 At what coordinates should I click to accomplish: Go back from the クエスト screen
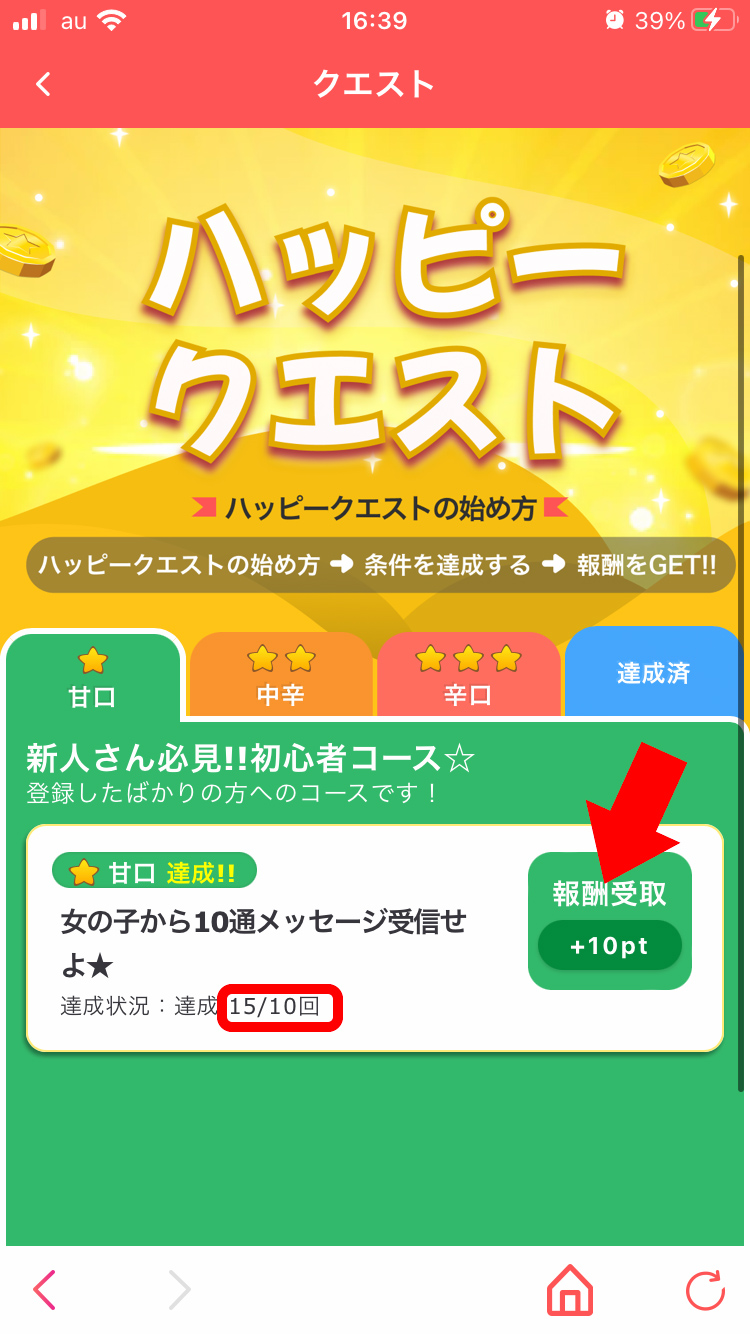point(42,85)
